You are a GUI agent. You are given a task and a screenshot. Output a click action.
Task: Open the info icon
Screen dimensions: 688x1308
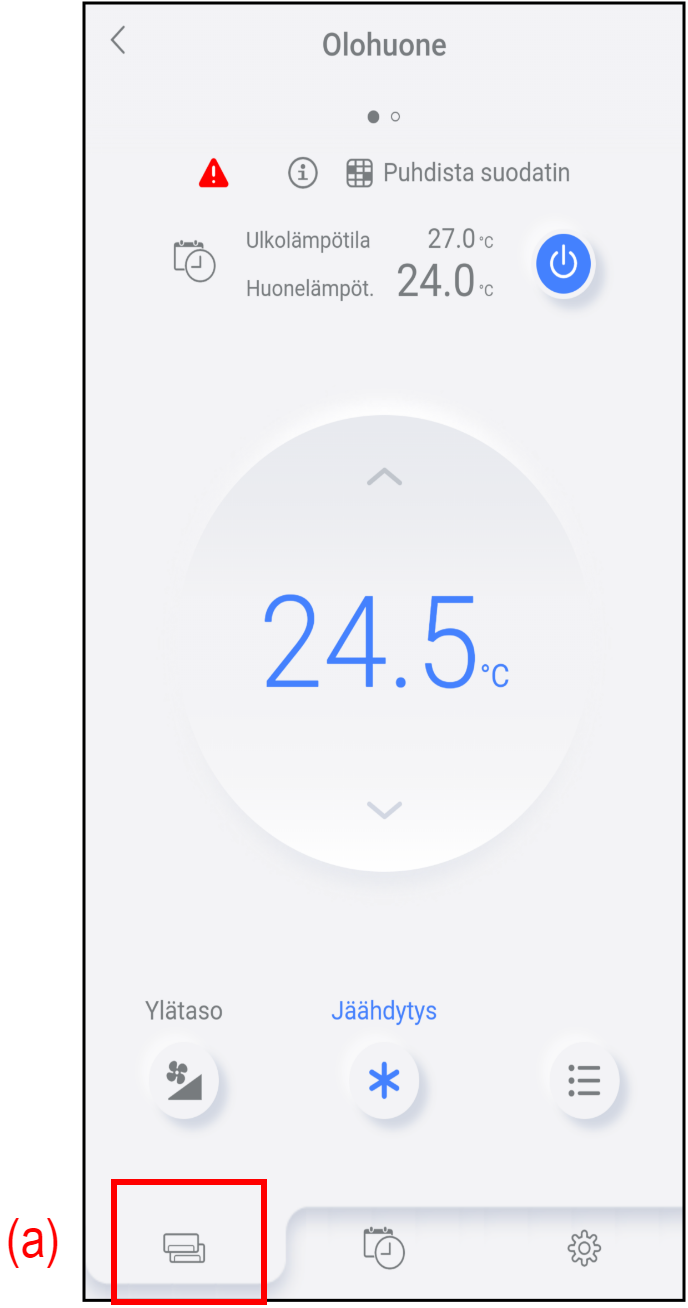click(x=302, y=173)
